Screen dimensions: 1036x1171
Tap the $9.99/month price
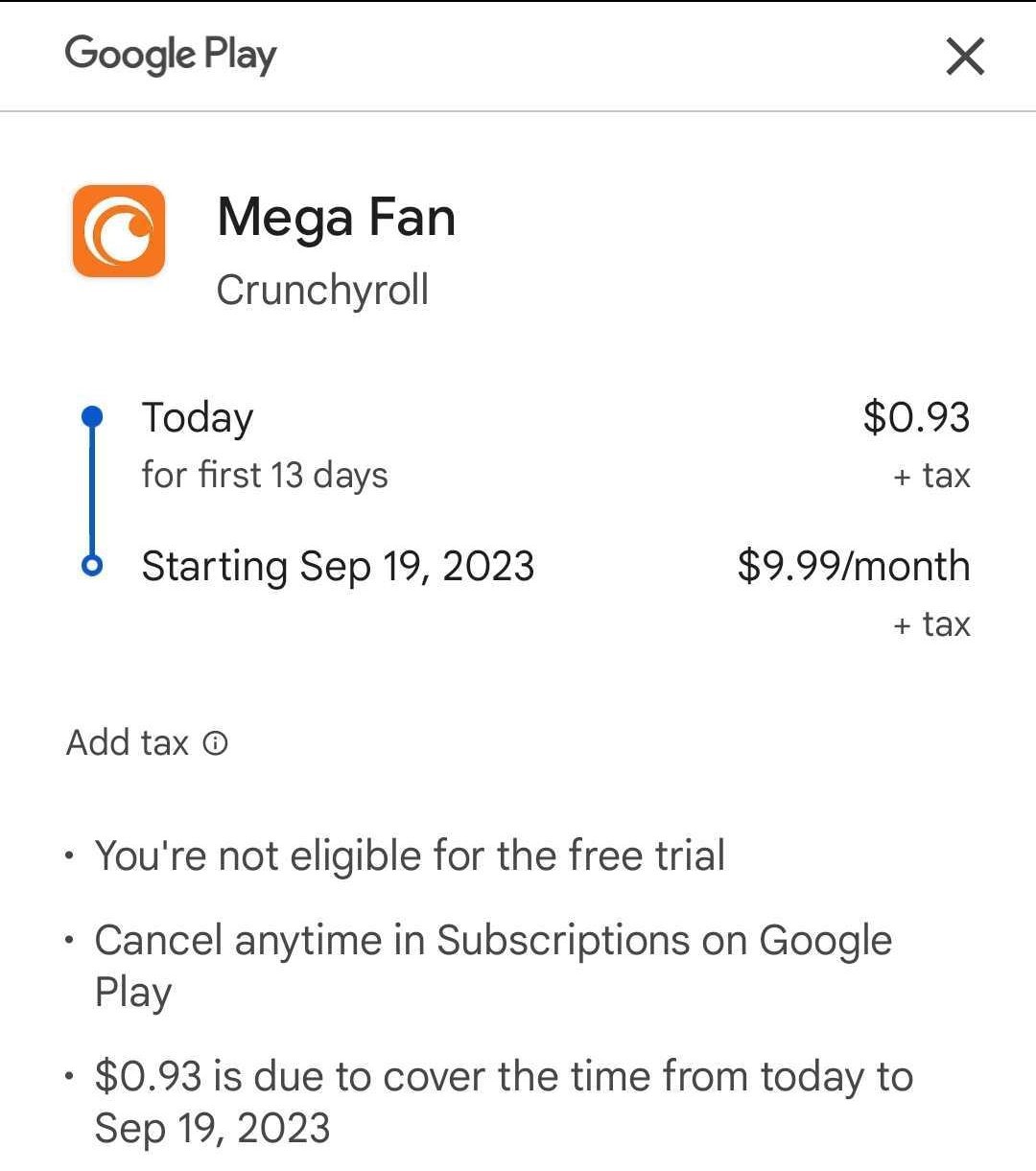click(853, 566)
